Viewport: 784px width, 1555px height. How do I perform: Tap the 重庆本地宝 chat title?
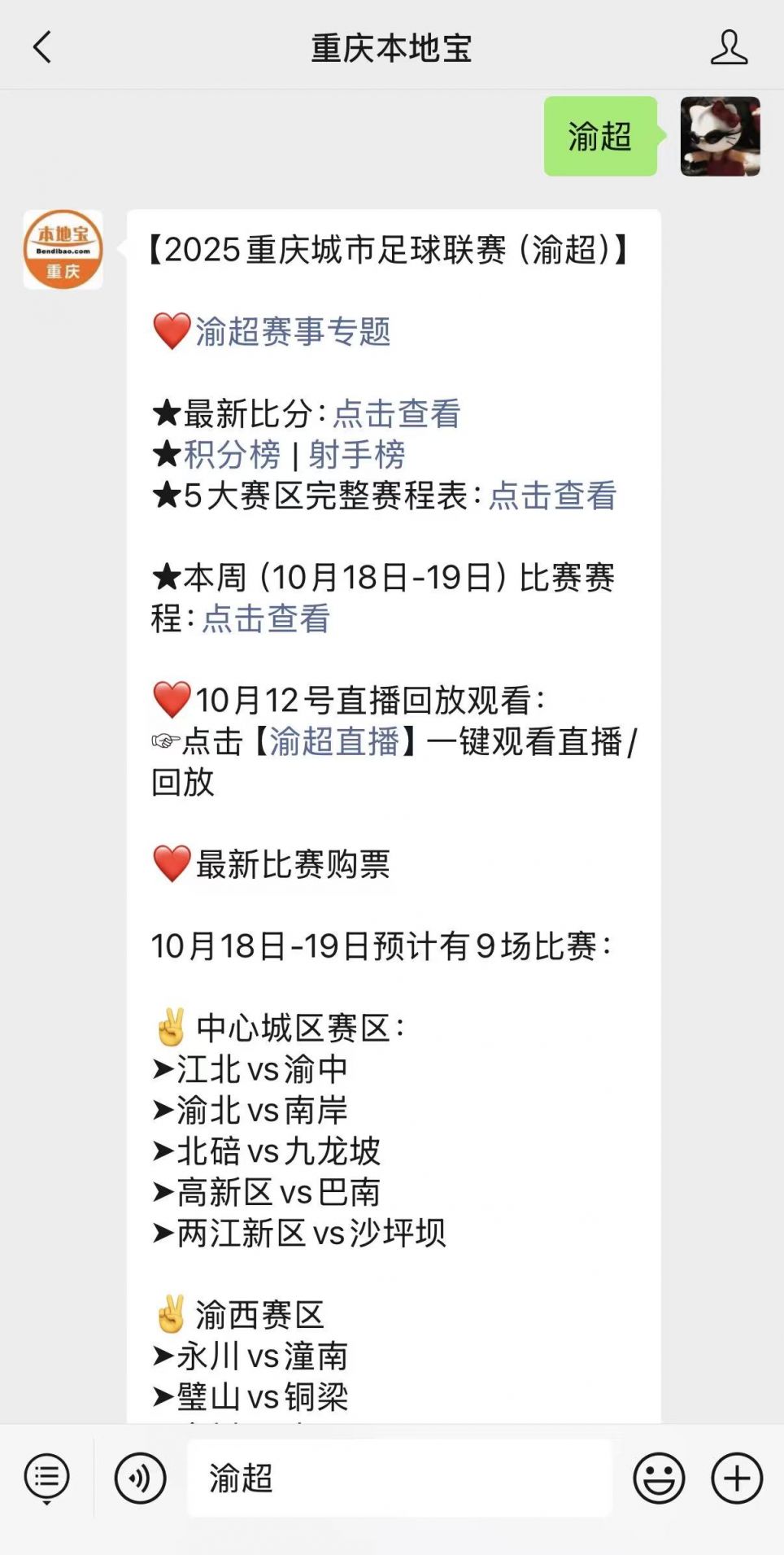392,48
